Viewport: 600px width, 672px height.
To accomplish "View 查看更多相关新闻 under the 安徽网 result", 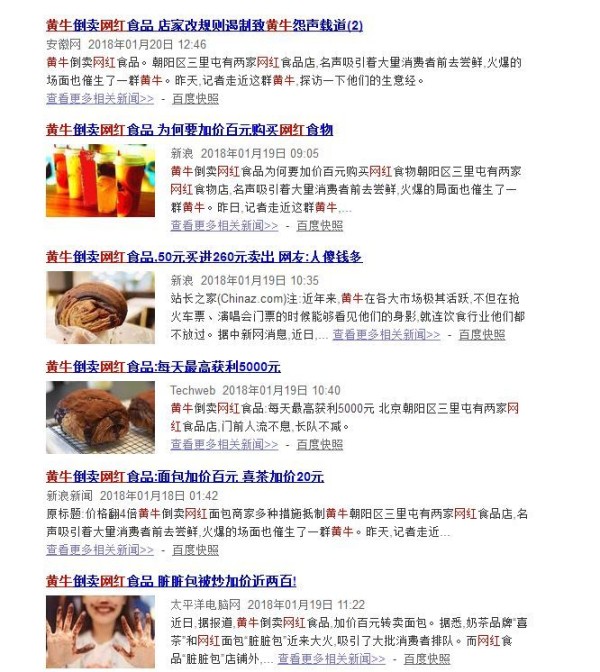I will 100,99.
